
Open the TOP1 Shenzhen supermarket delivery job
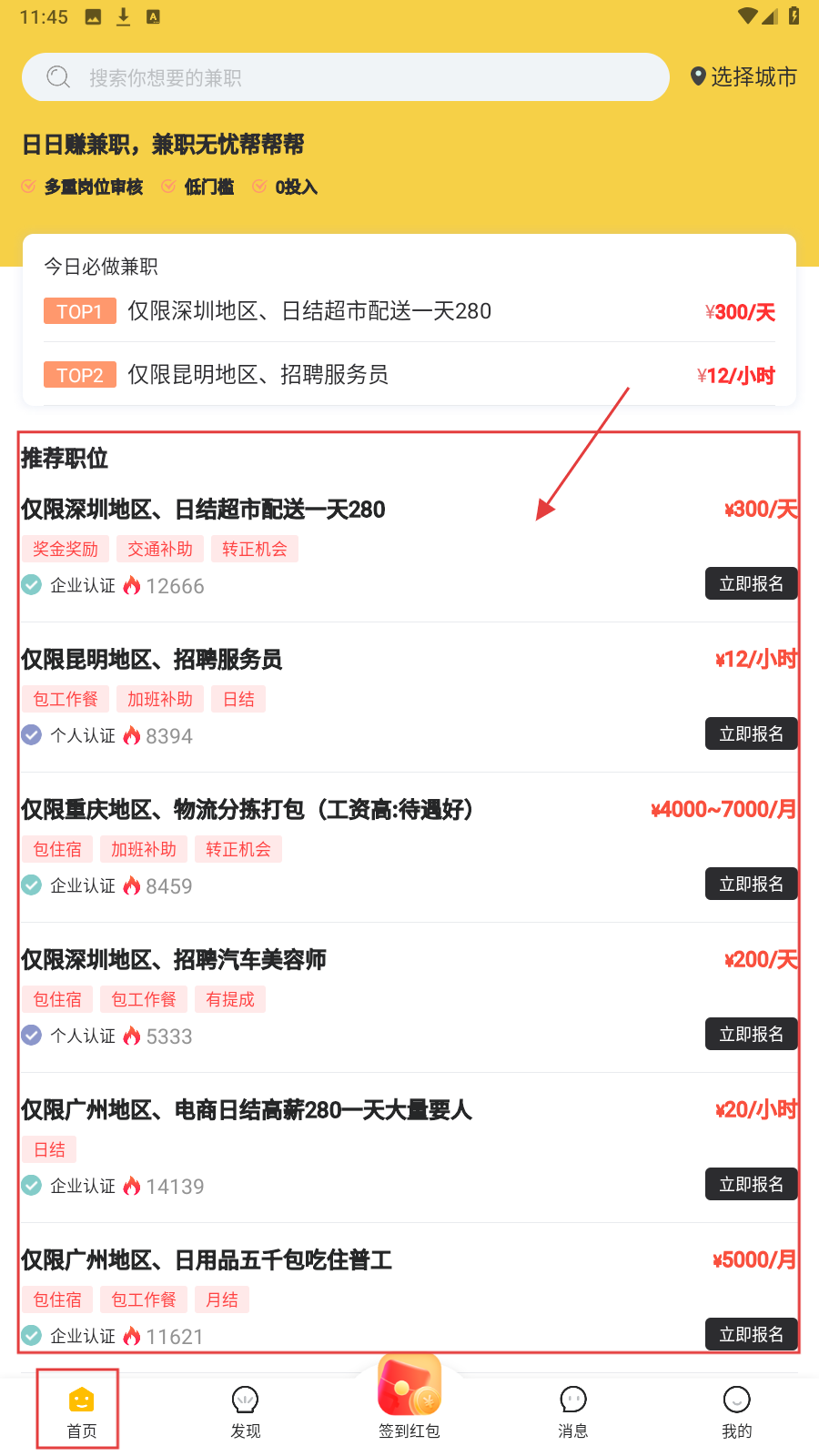tap(309, 311)
